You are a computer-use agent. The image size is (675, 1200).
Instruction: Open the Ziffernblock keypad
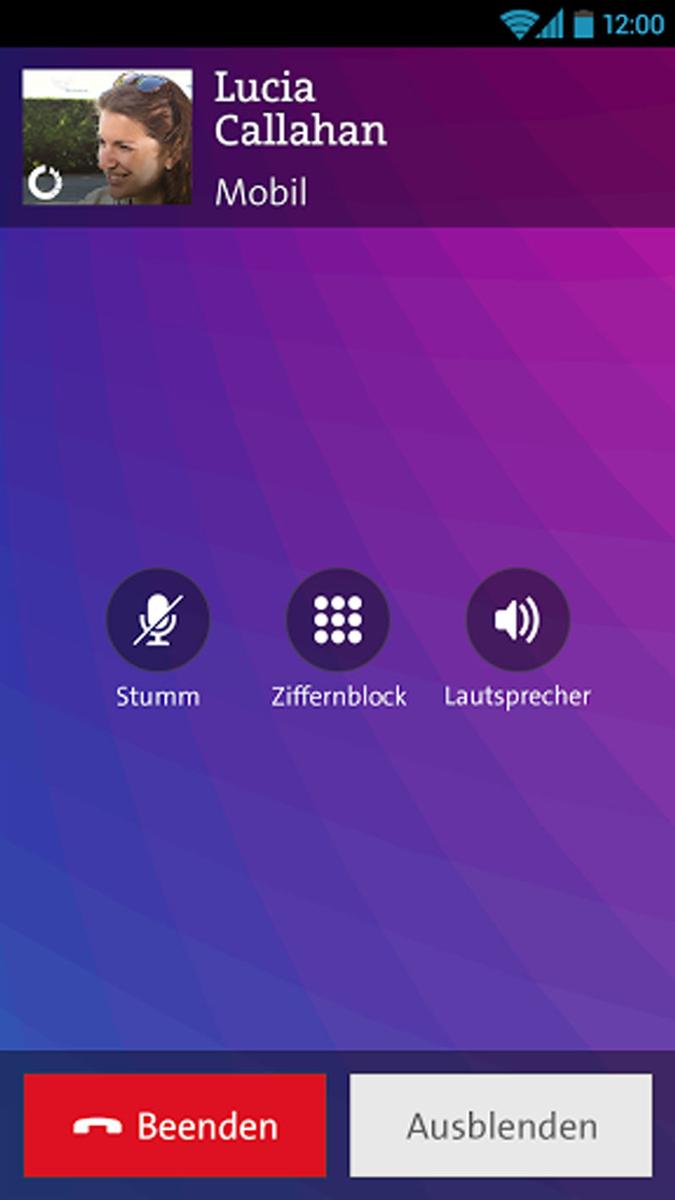(338, 620)
